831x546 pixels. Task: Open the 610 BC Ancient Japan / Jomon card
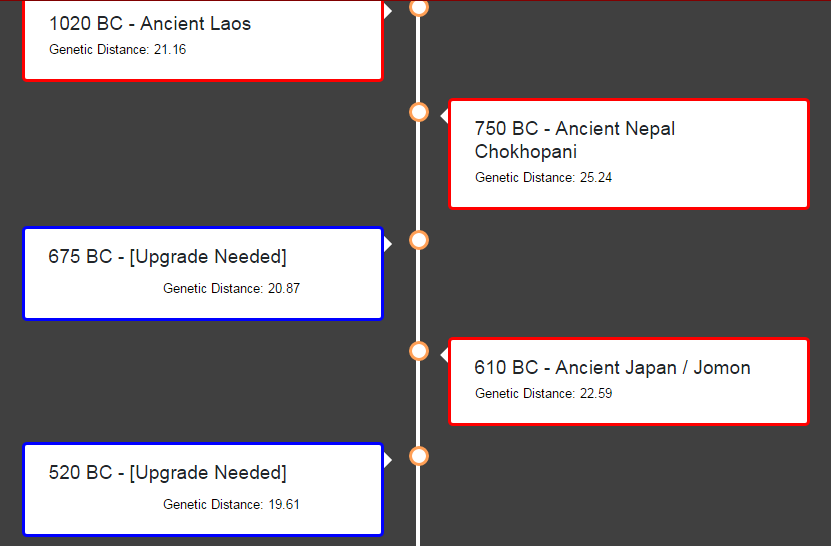[628, 381]
